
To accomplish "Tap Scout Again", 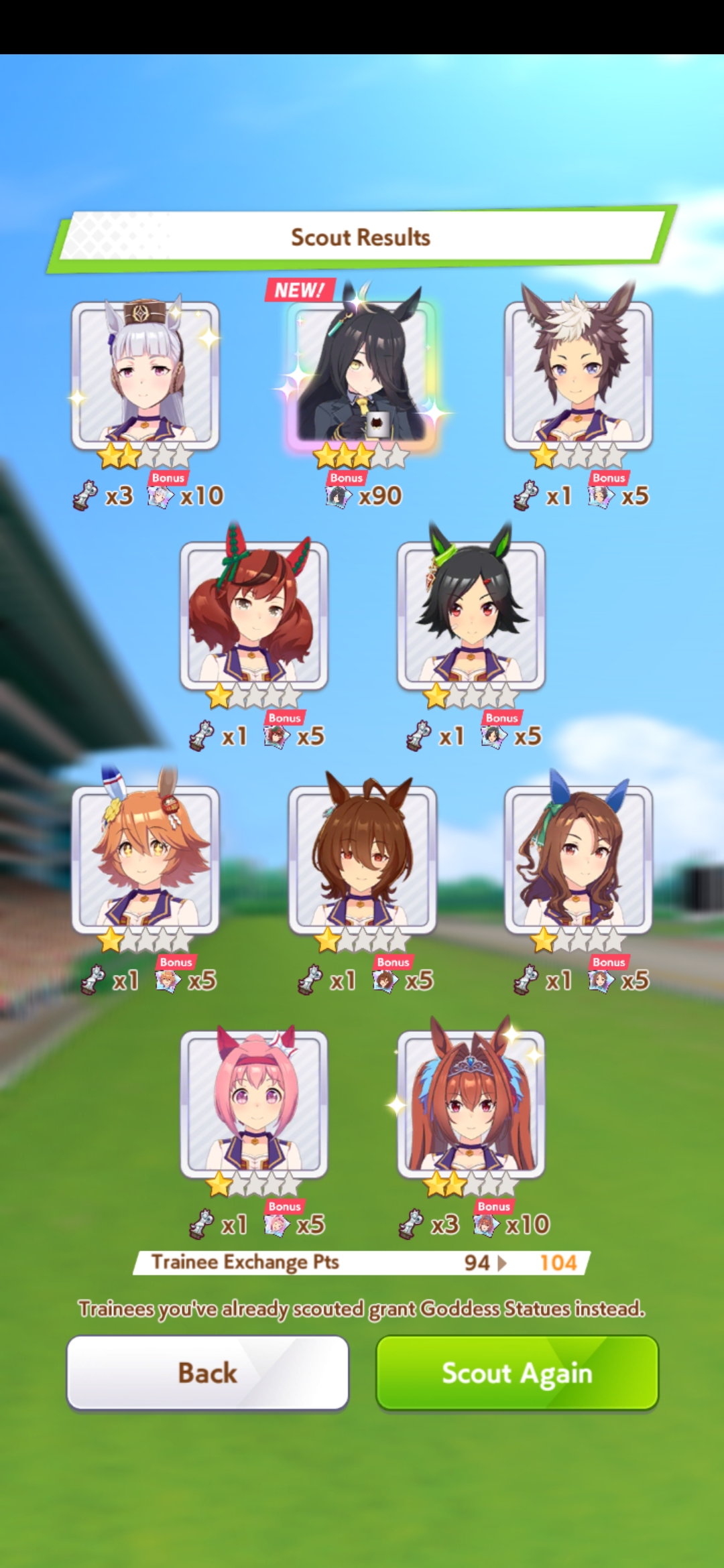I will pos(517,1372).
